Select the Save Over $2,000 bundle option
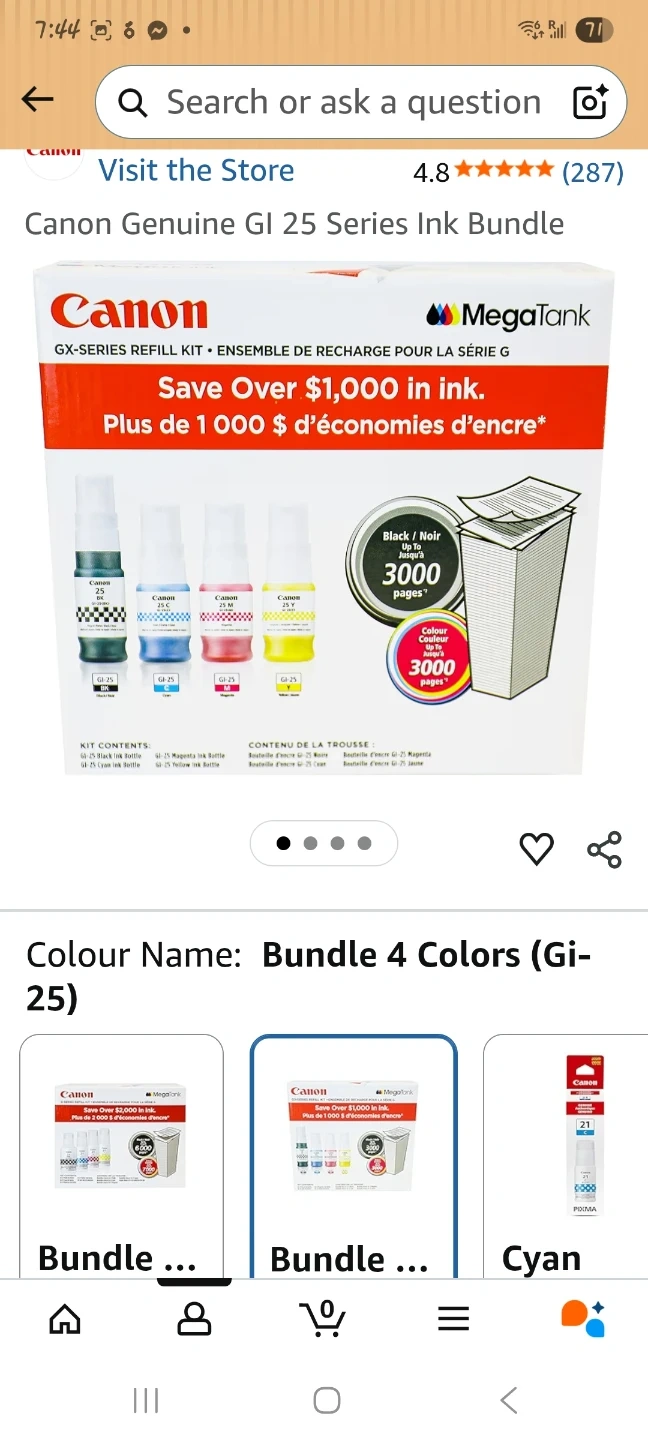 click(x=121, y=1156)
